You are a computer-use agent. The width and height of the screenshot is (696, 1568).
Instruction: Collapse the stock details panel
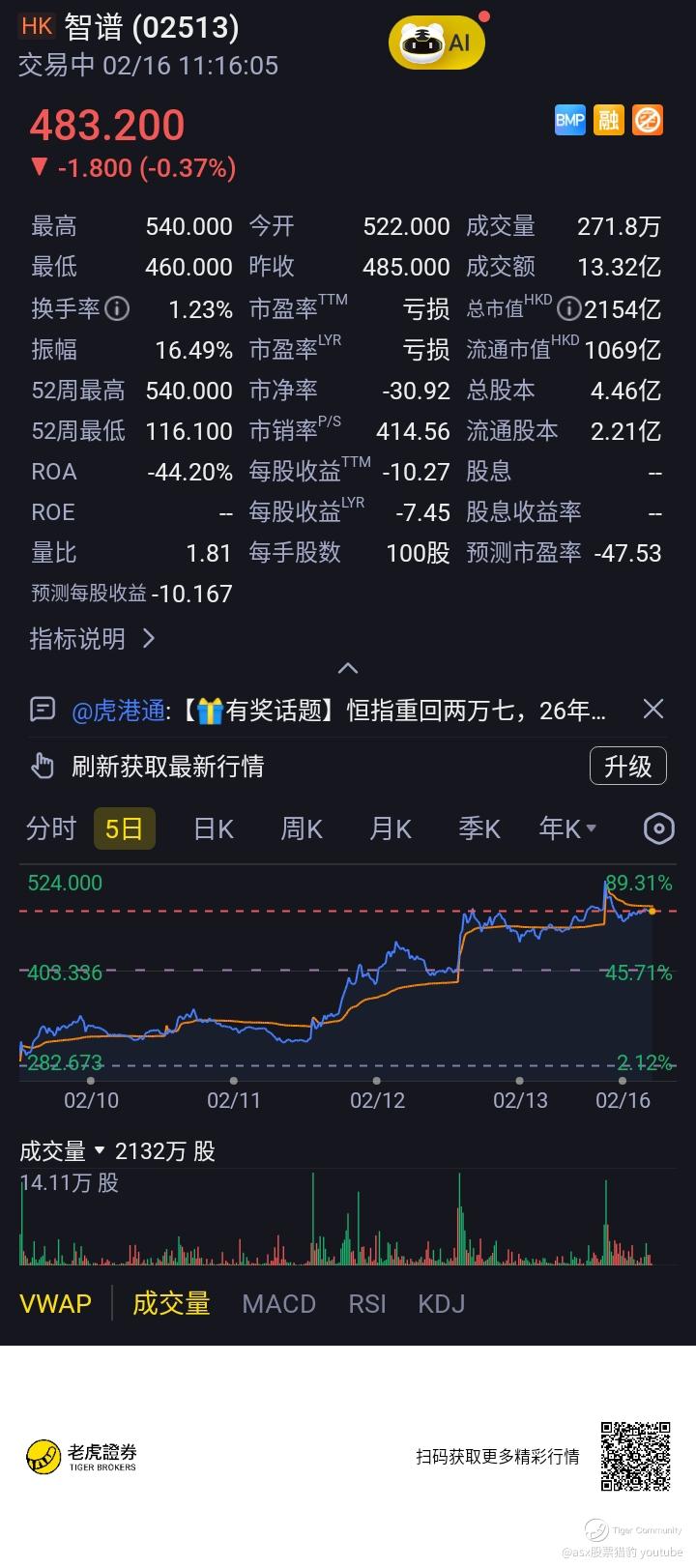pyautogui.click(x=348, y=668)
